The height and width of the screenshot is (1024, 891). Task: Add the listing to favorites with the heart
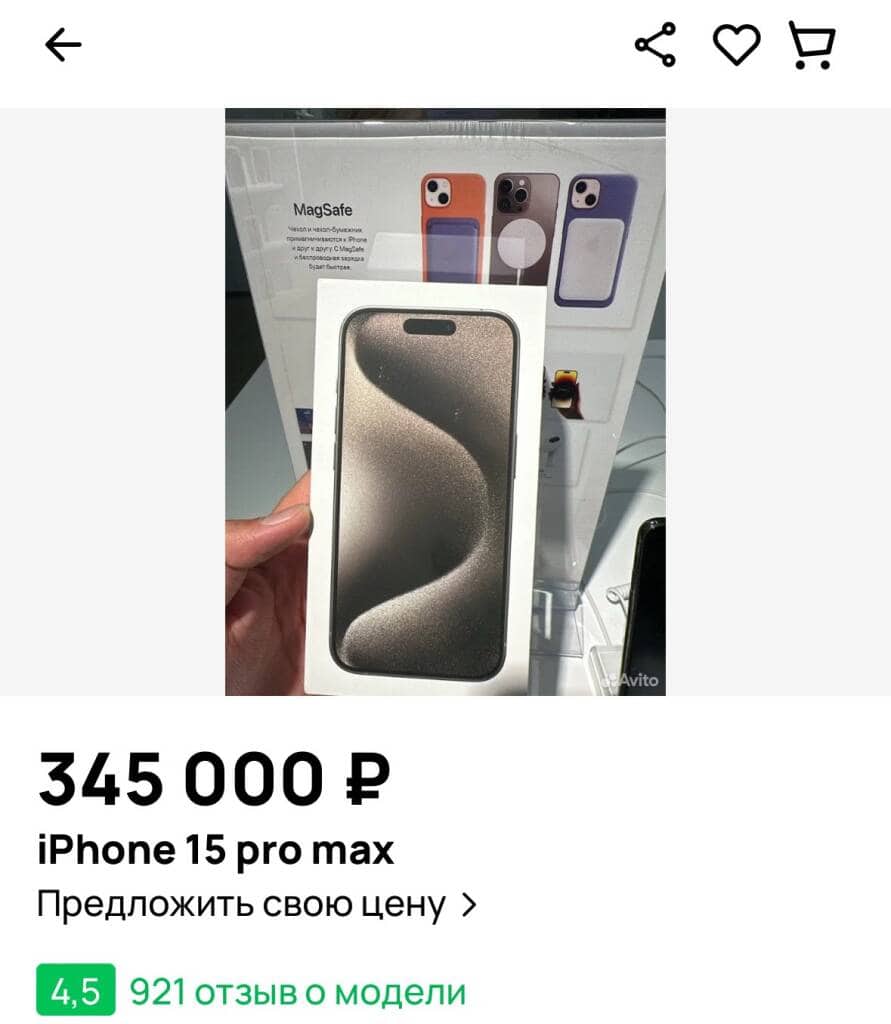[736, 45]
